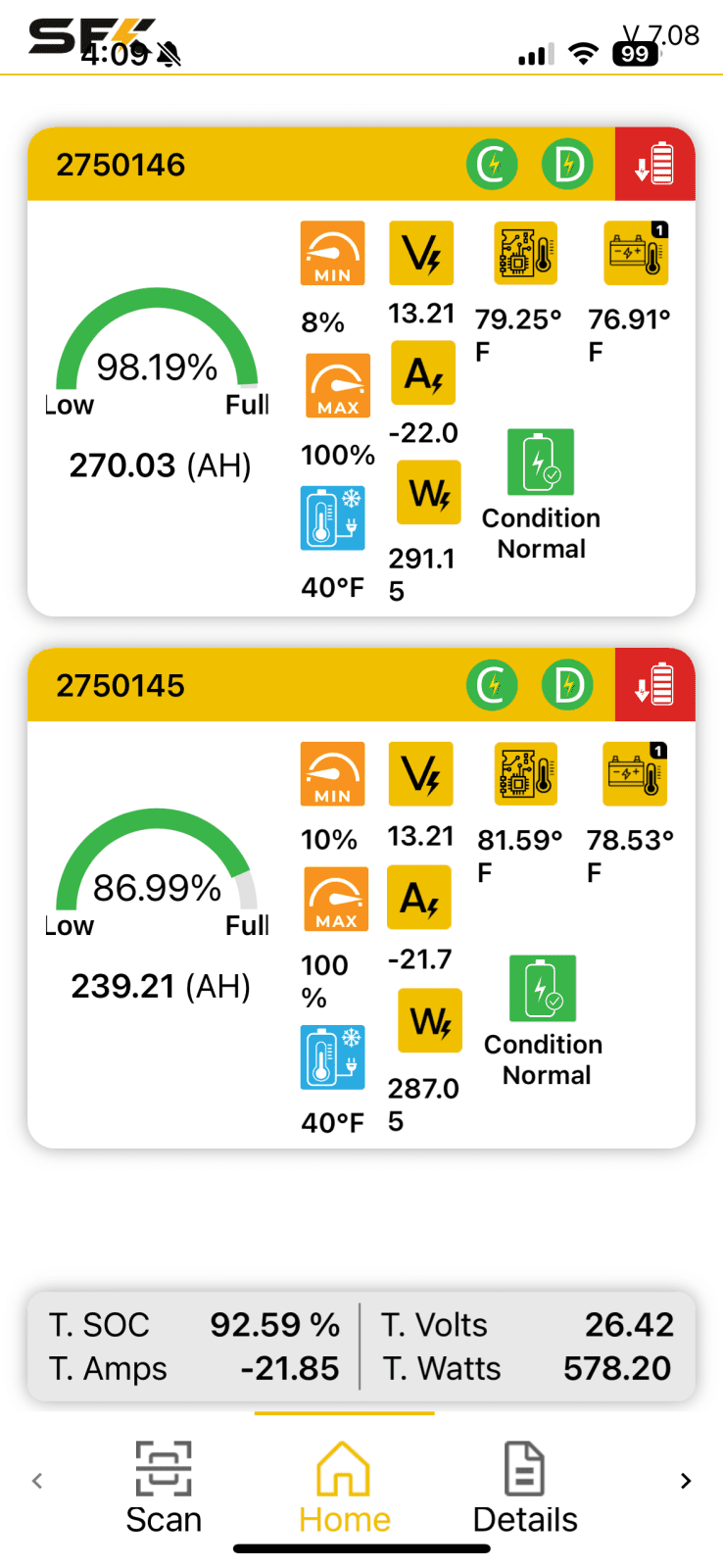This screenshot has width=723, height=1568.
Task: Open the MIN setting showing 8%
Action: click(333, 253)
